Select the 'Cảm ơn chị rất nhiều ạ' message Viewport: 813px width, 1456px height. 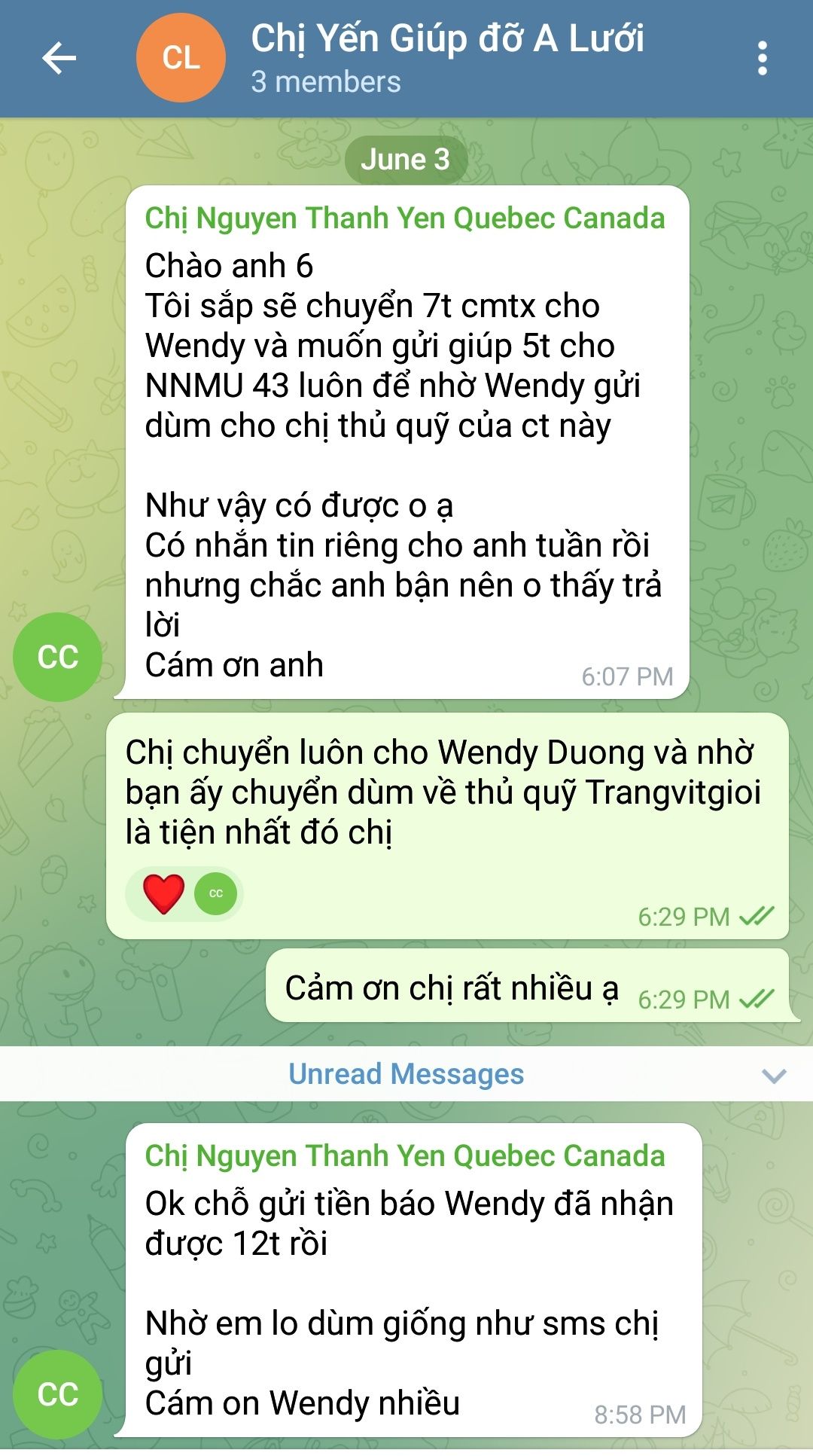click(x=452, y=988)
